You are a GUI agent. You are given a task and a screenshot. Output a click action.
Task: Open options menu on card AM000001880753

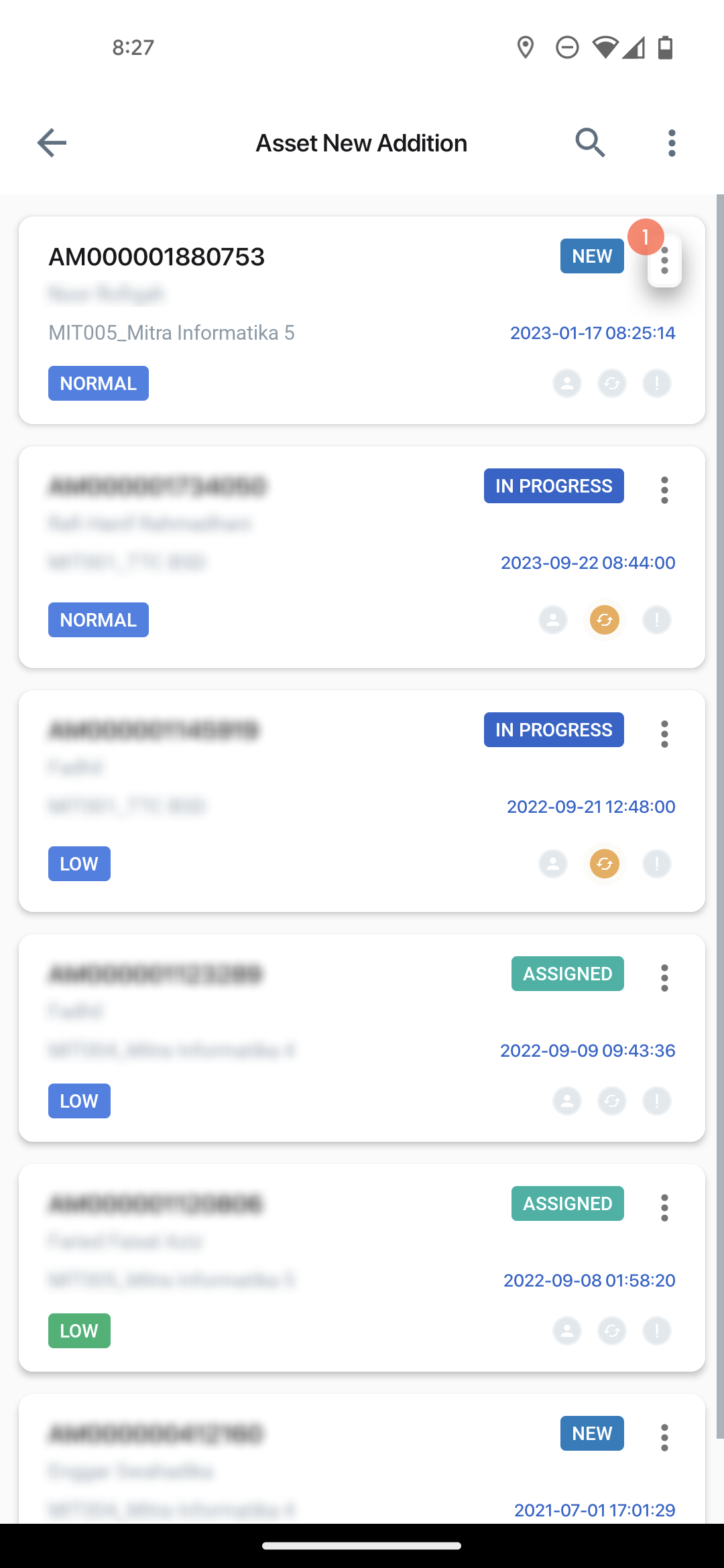(664, 261)
